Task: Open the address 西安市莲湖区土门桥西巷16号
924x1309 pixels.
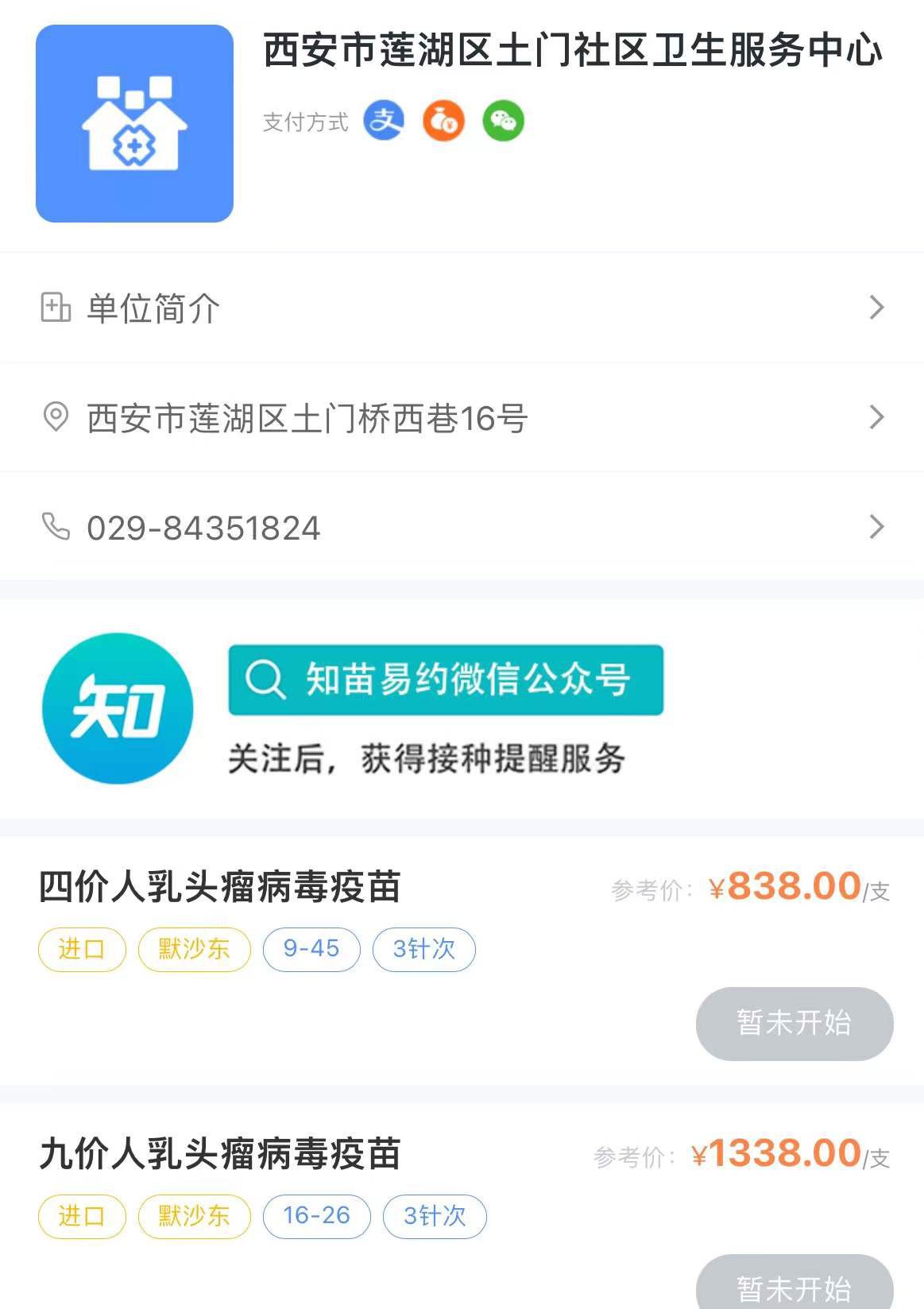Action: (461, 417)
